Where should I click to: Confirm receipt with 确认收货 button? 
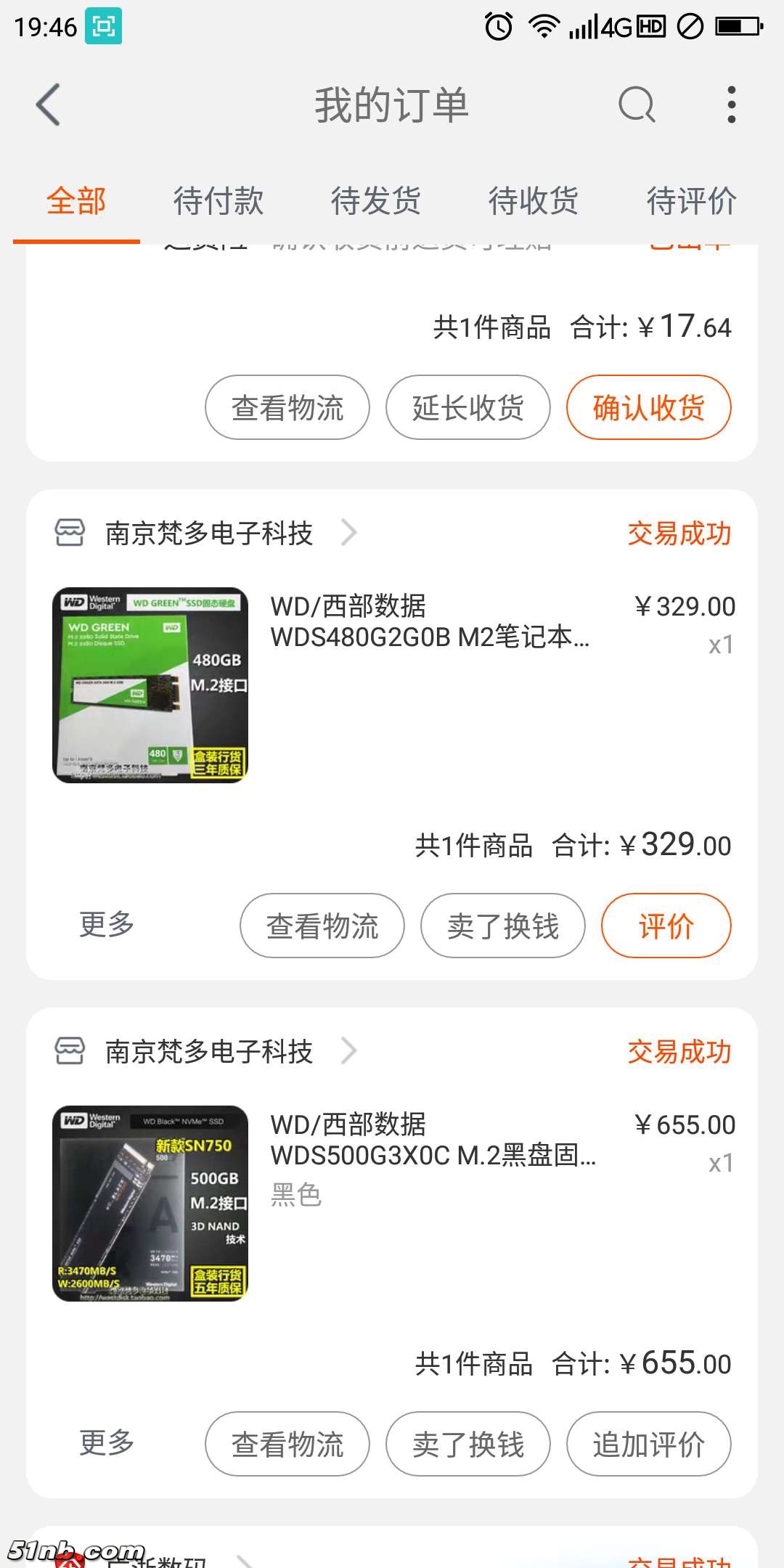pyautogui.click(x=650, y=408)
